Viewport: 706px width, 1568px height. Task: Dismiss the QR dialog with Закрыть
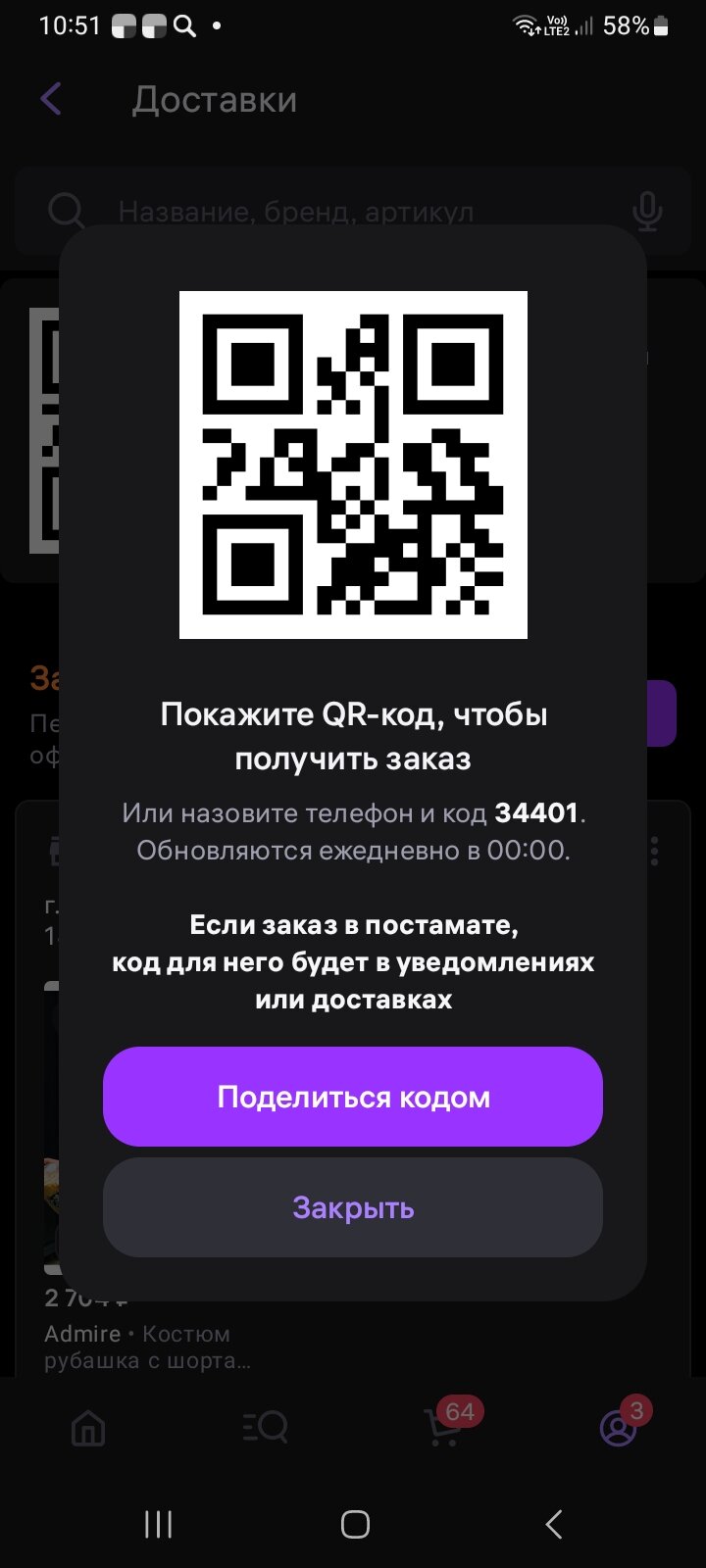click(353, 1207)
